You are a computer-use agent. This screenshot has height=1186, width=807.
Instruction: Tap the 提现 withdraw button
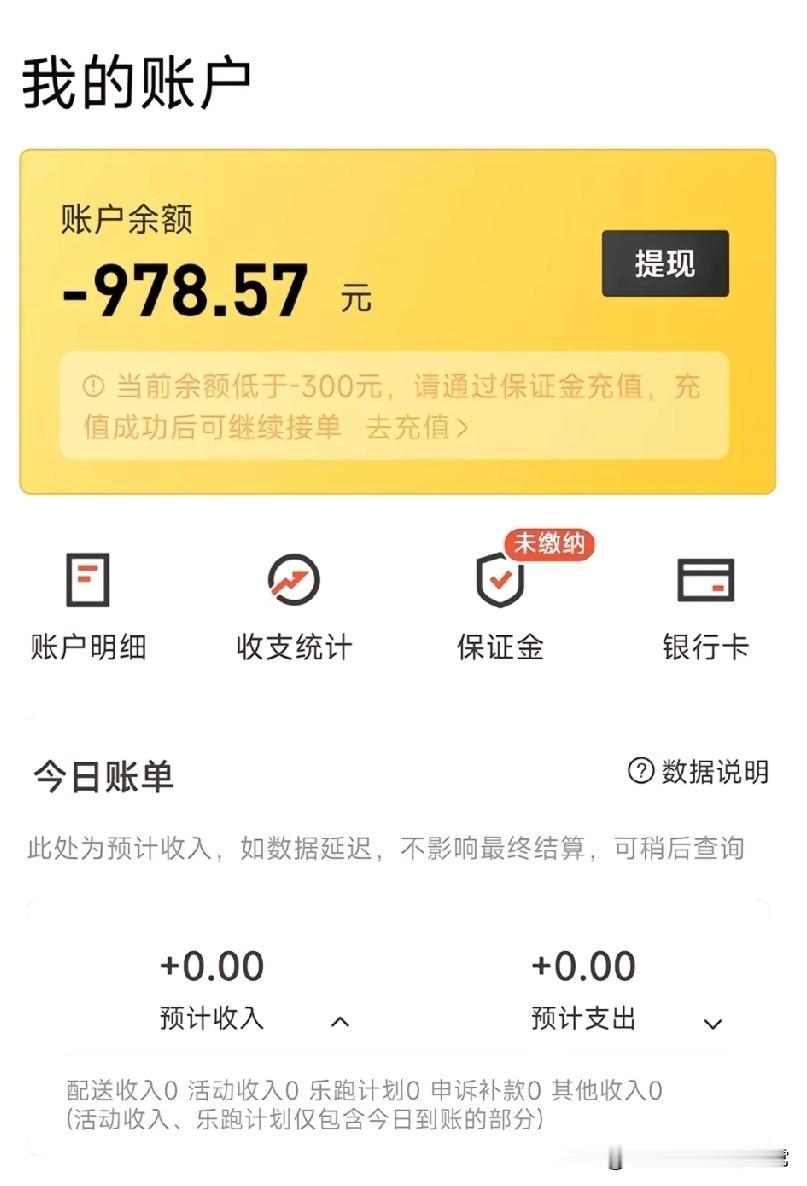coord(663,265)
